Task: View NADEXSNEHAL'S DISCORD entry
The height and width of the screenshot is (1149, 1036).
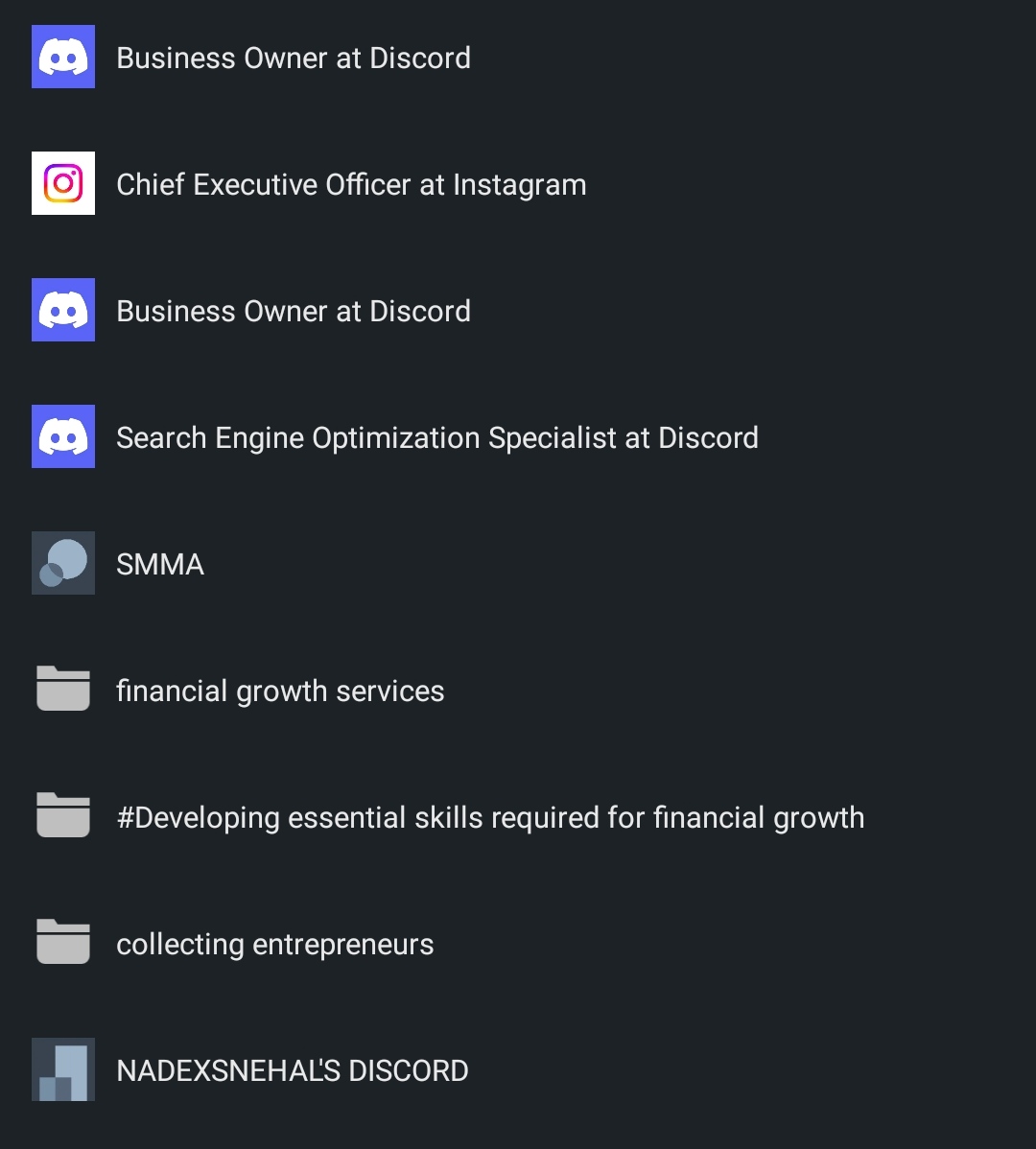Action: point(292,1071)
